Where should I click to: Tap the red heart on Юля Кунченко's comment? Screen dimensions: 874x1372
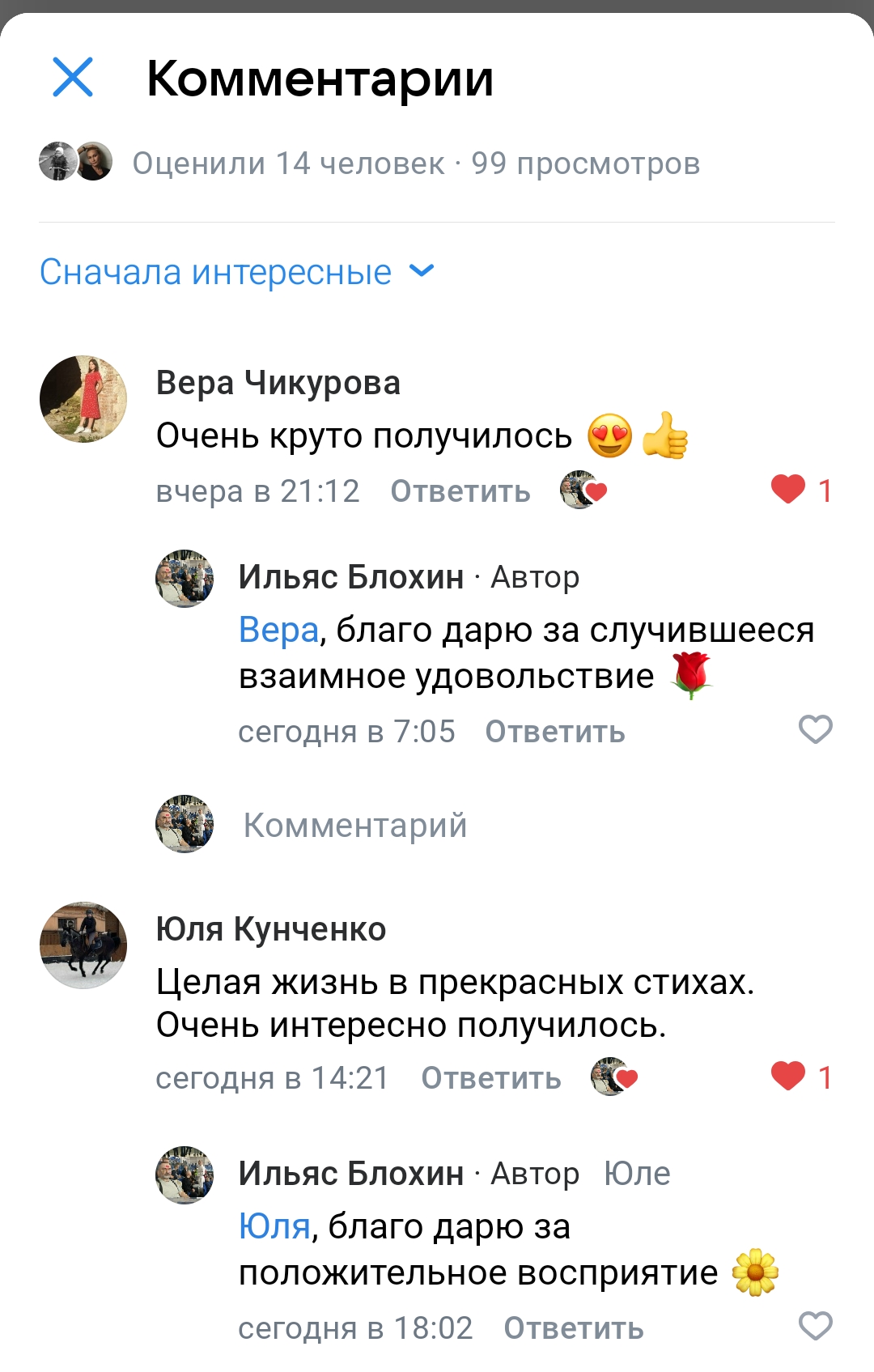click(x=788, y=1077)
